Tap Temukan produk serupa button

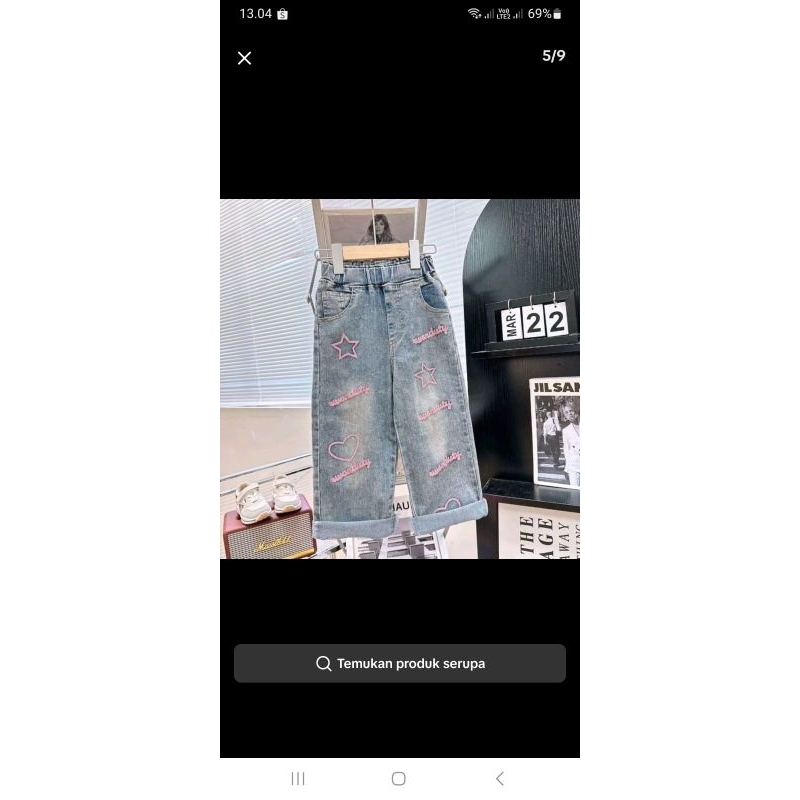(400, 663)
